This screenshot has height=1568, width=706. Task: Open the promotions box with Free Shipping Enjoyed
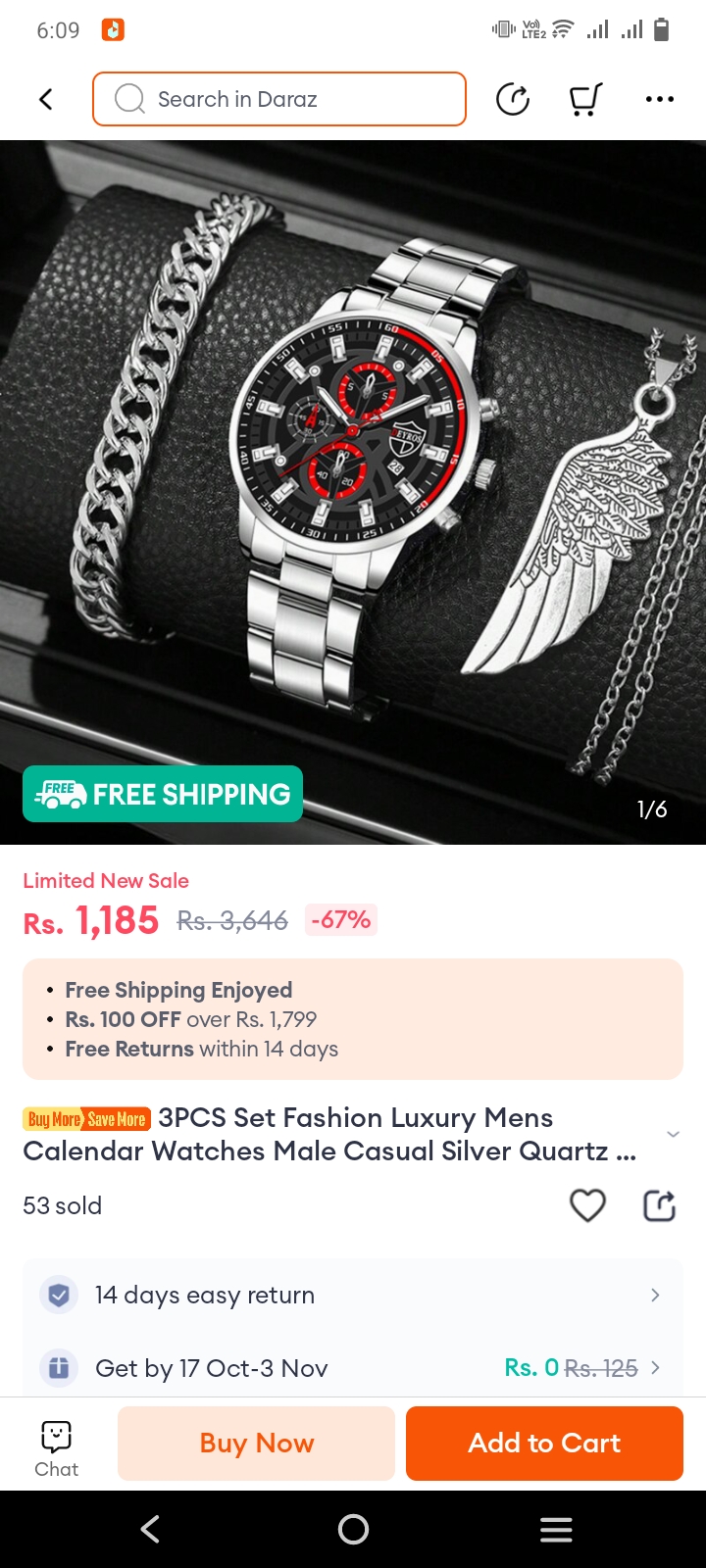tap(353, 1019)
